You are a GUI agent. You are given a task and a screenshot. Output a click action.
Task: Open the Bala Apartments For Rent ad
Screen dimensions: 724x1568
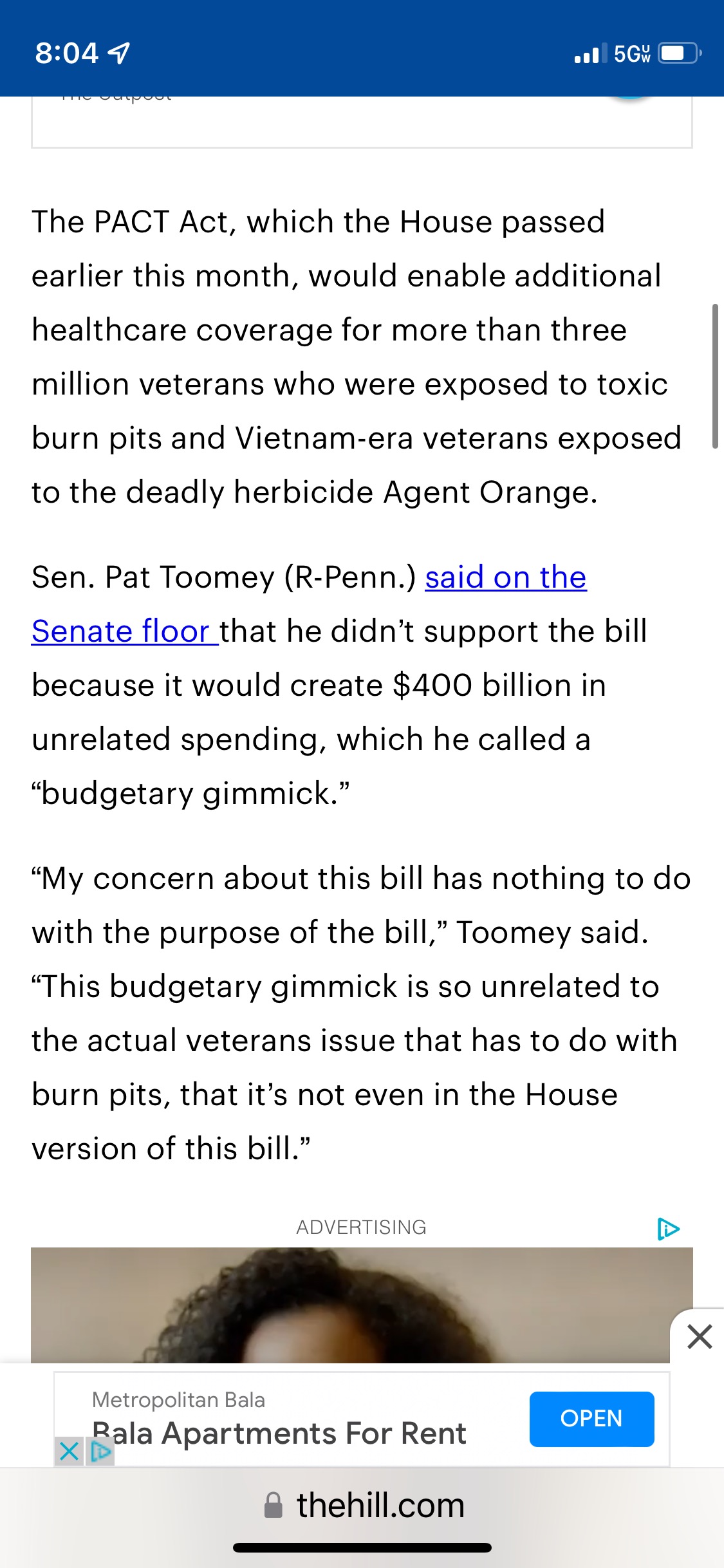tap(279, 1433)
